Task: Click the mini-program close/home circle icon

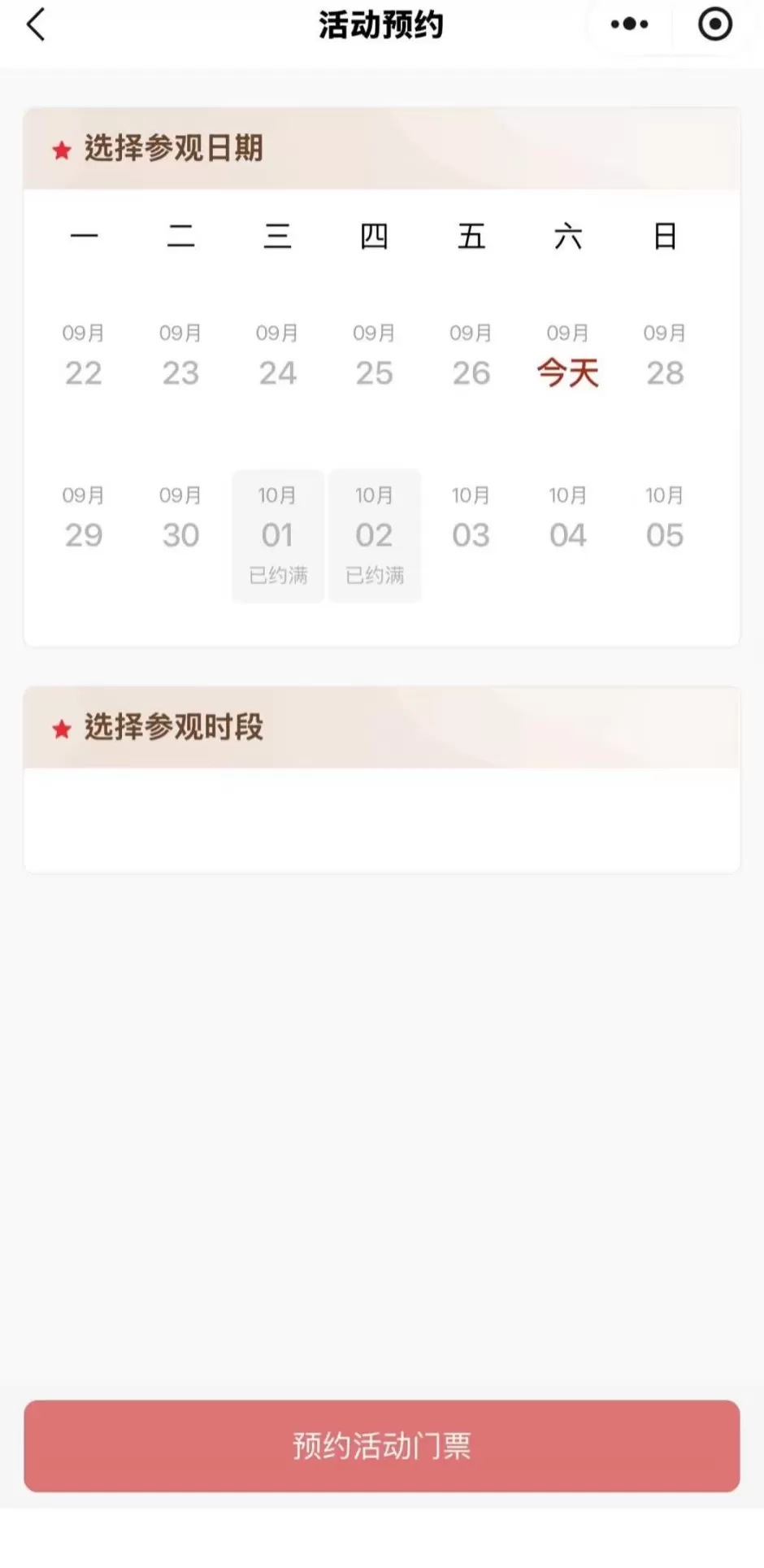Action: tap(714, 24)
